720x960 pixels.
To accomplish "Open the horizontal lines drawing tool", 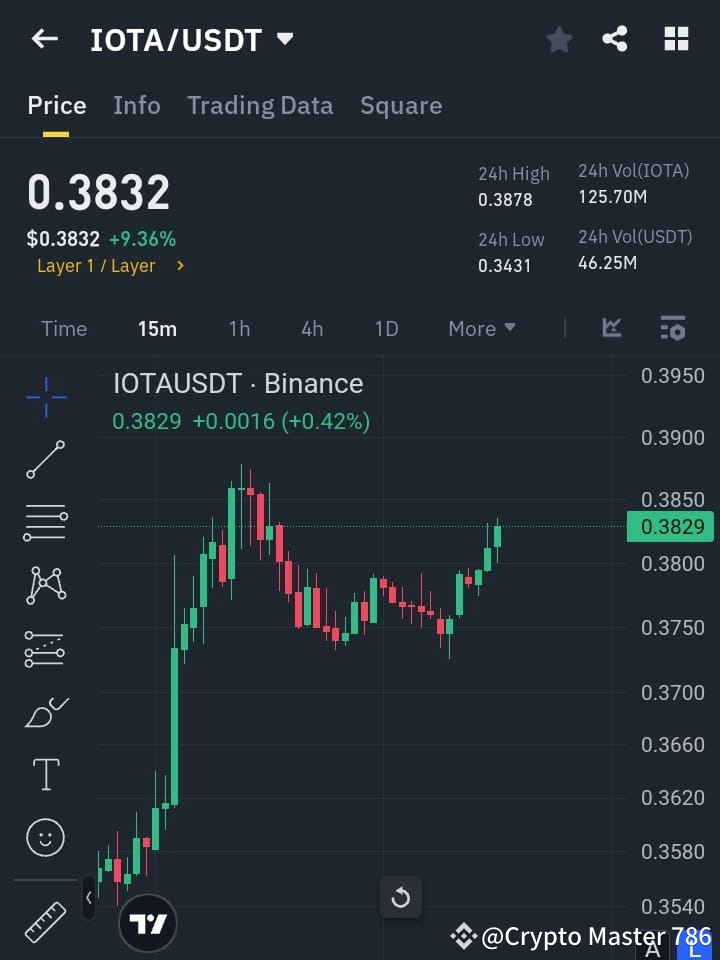I will tap(45, 523).
